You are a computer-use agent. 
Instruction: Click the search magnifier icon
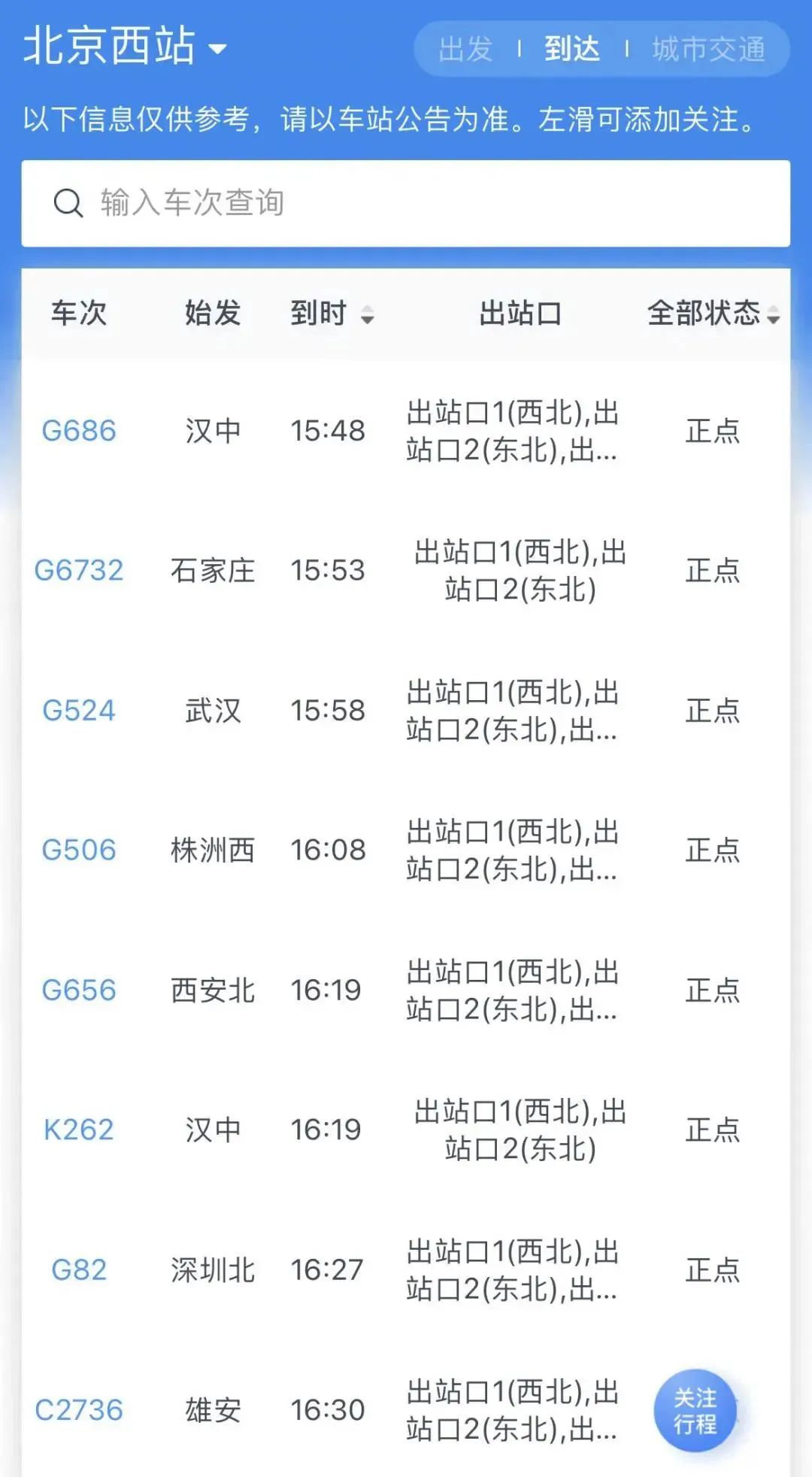tap(68, 202)
